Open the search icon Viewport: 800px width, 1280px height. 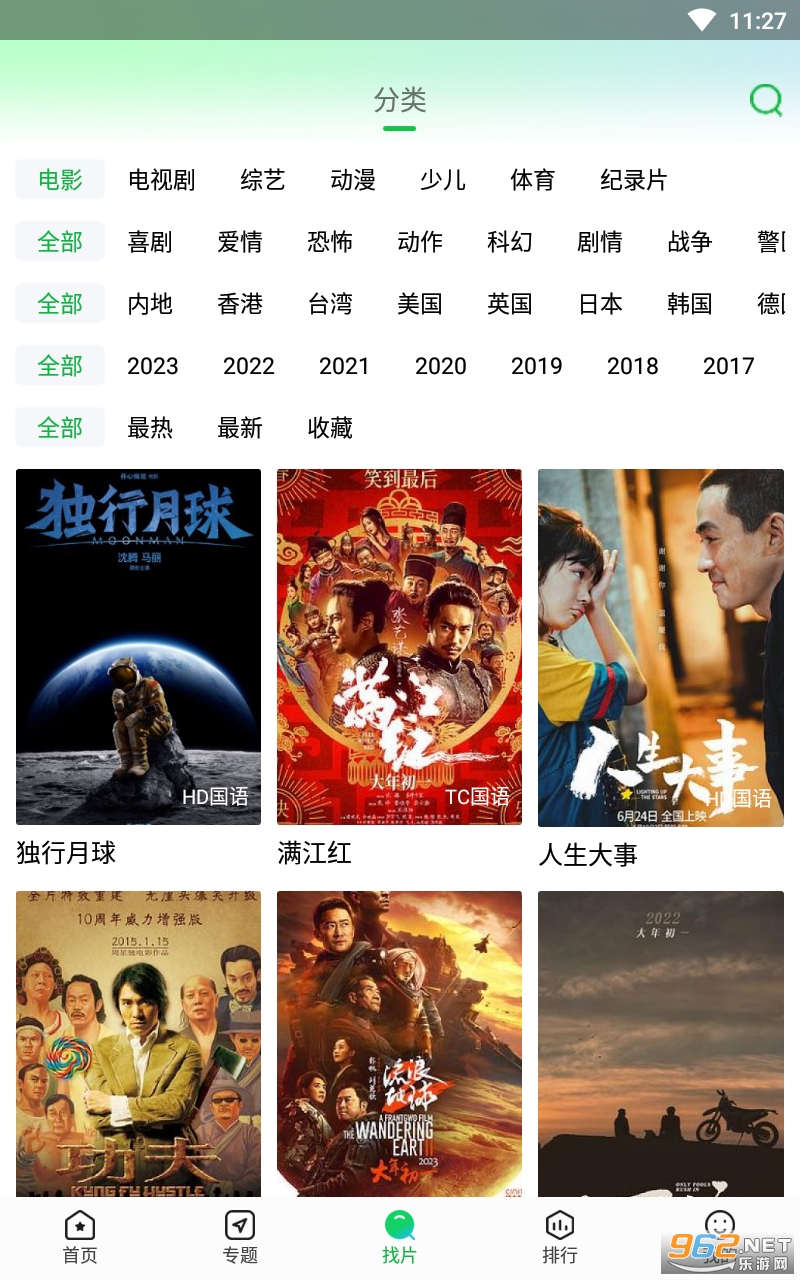(x=766, y=100)
